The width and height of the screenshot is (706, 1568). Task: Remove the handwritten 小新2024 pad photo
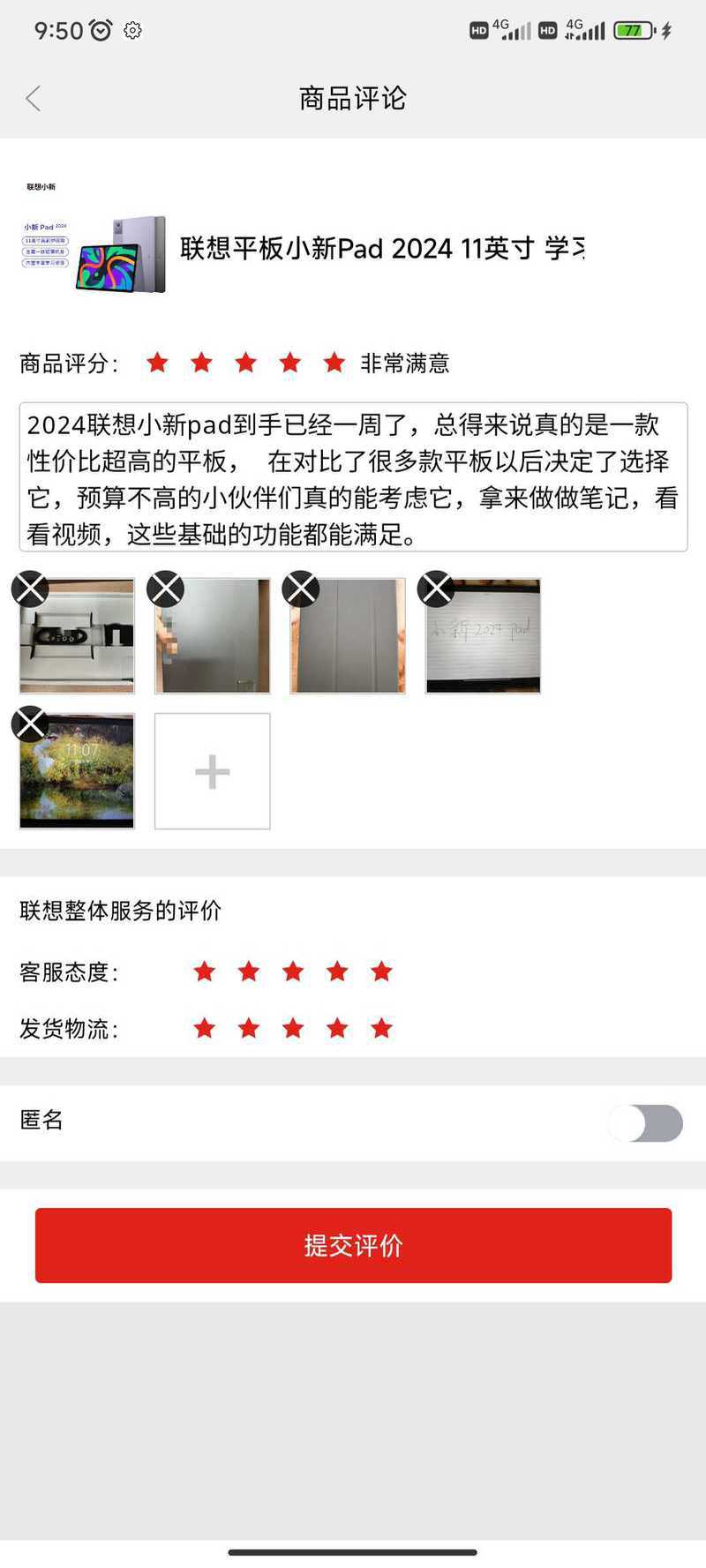pos(436,589)
